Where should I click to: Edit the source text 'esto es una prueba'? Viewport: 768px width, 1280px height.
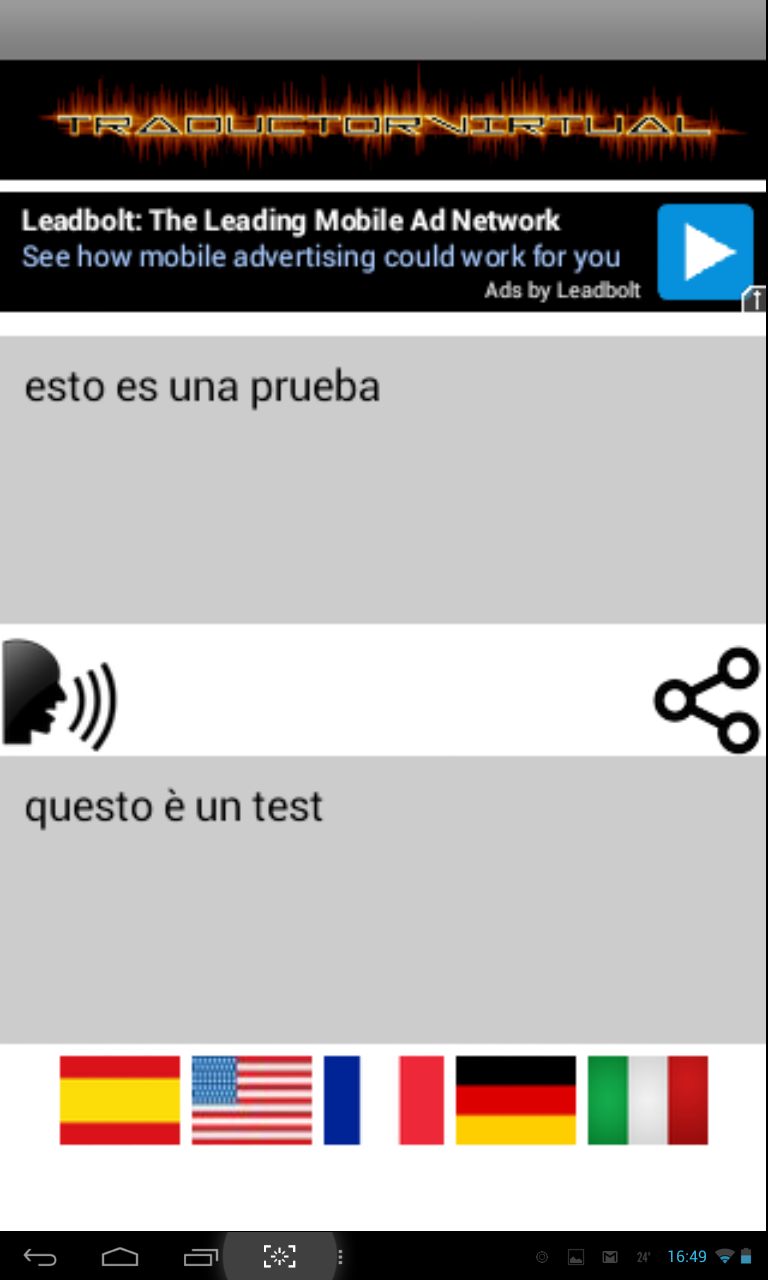tap(384, 480)
